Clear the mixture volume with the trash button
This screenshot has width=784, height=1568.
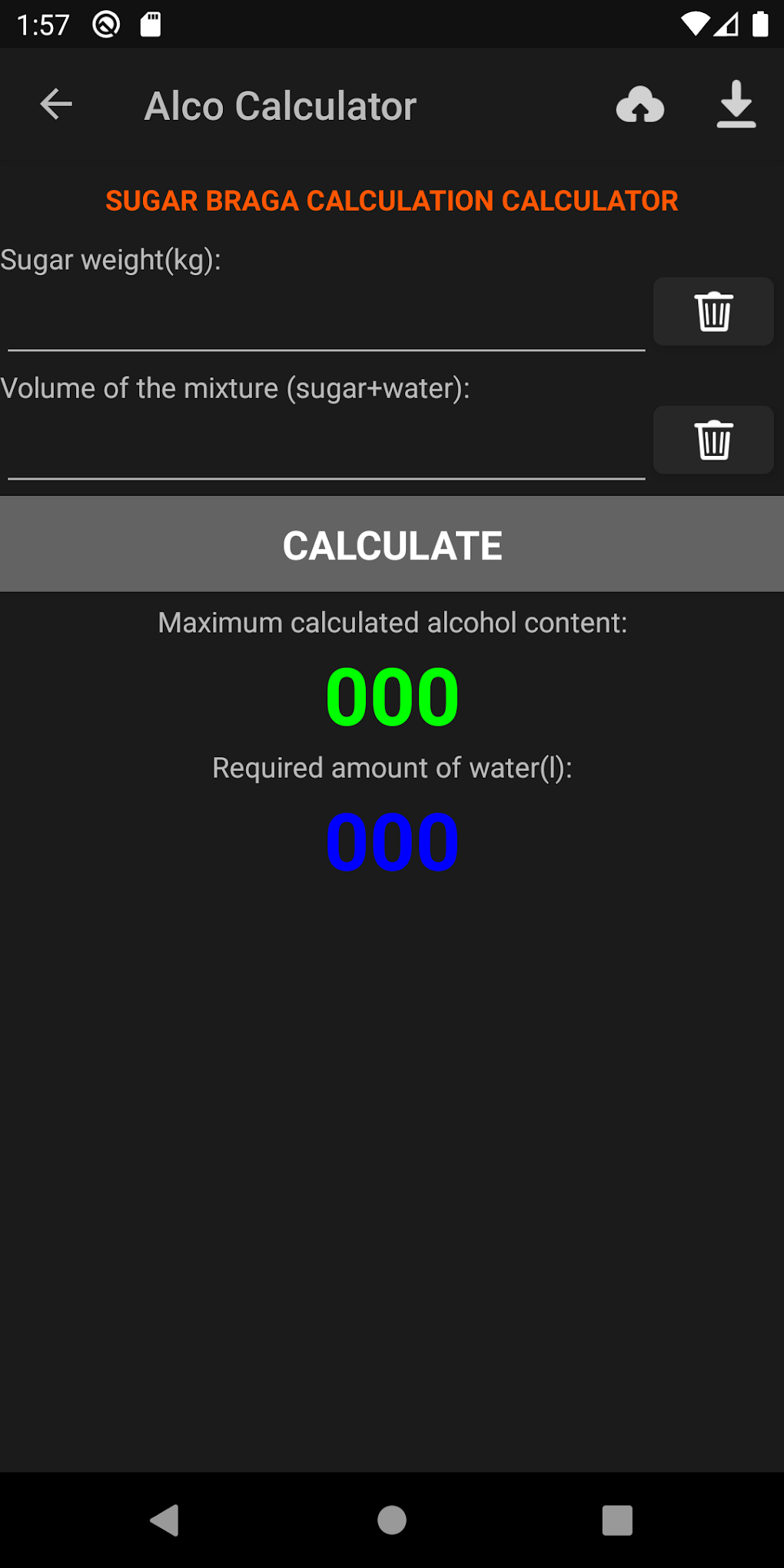(713, 440)
